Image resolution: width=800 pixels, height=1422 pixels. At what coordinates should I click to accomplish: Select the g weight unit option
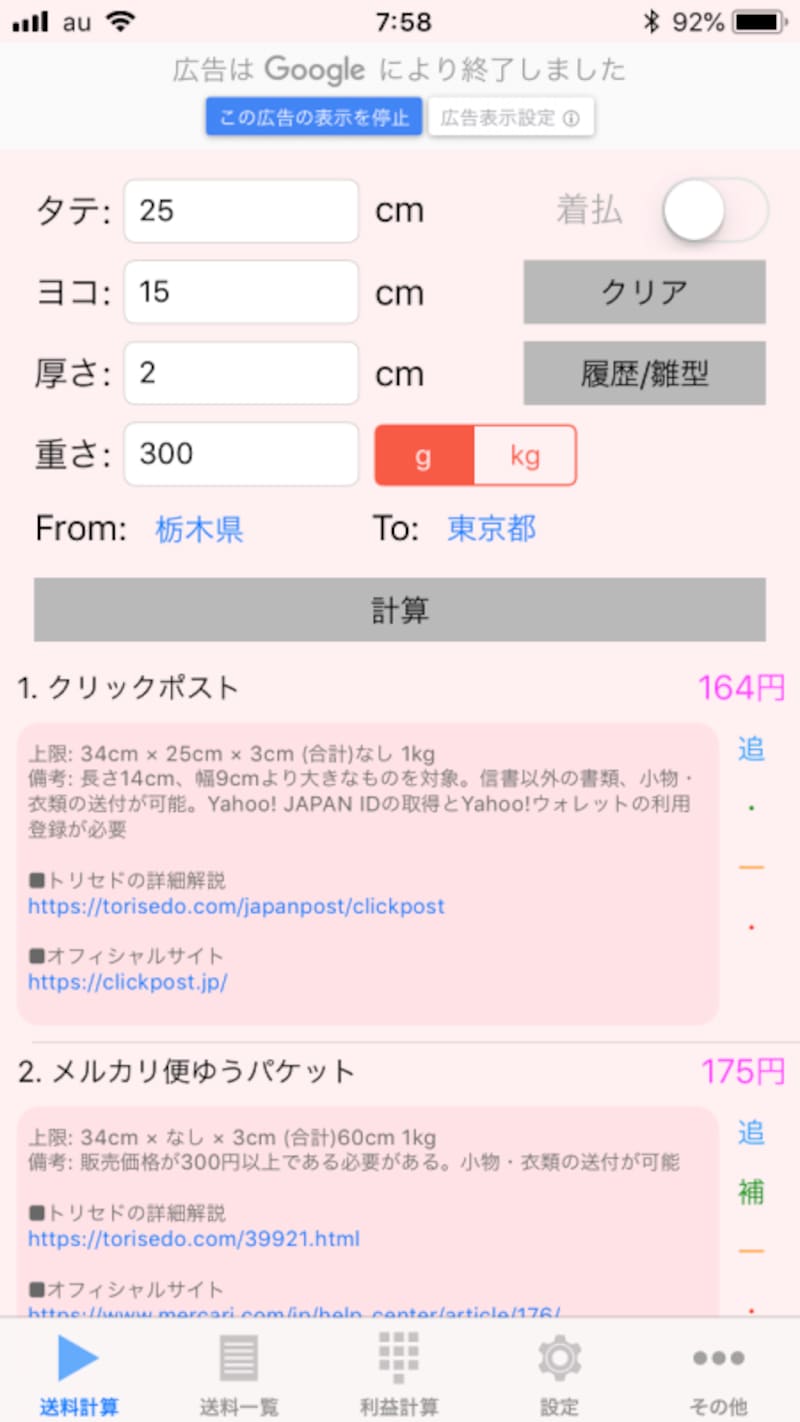pyautogui.click(x=424, y=454)
